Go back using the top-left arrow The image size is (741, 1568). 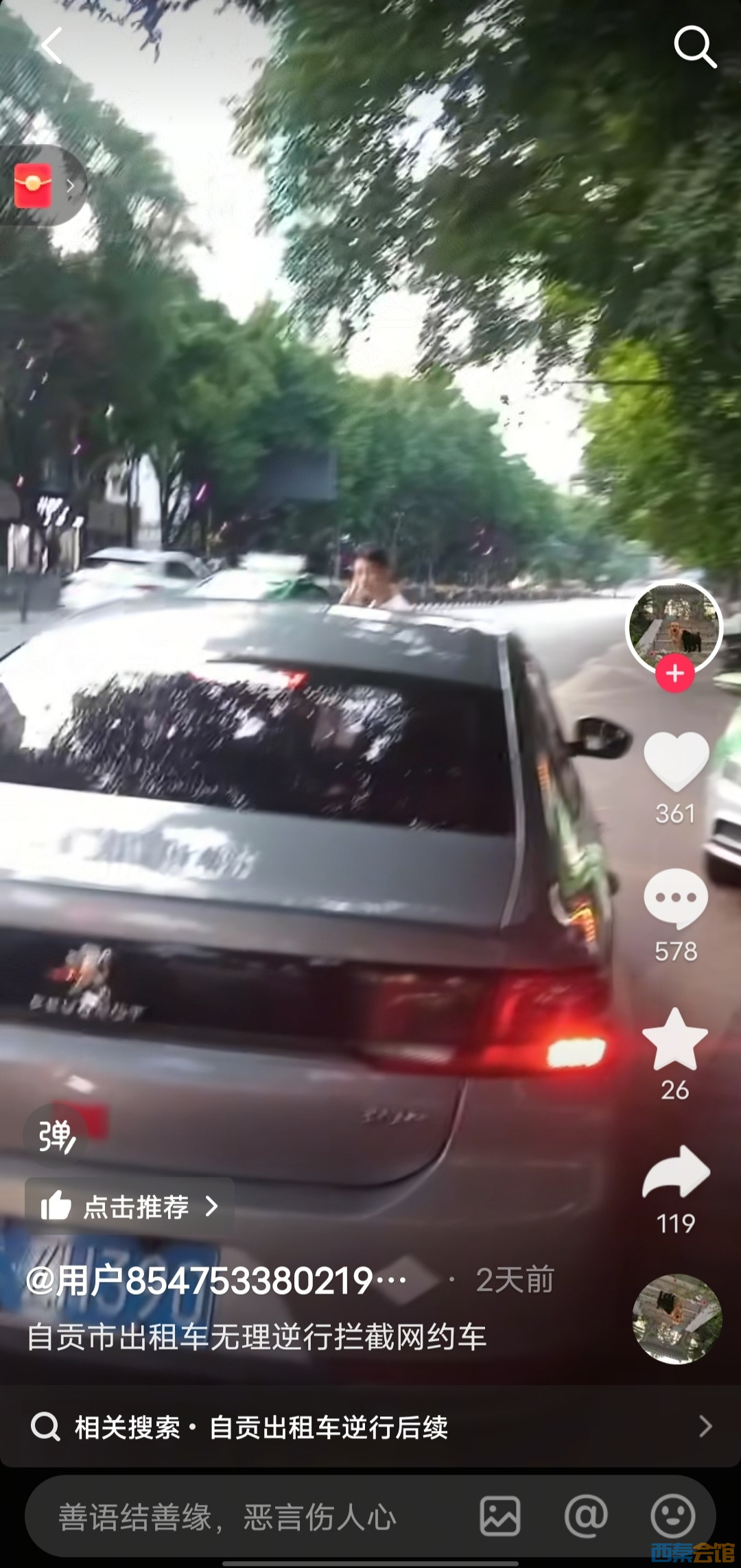pos(51,47)
